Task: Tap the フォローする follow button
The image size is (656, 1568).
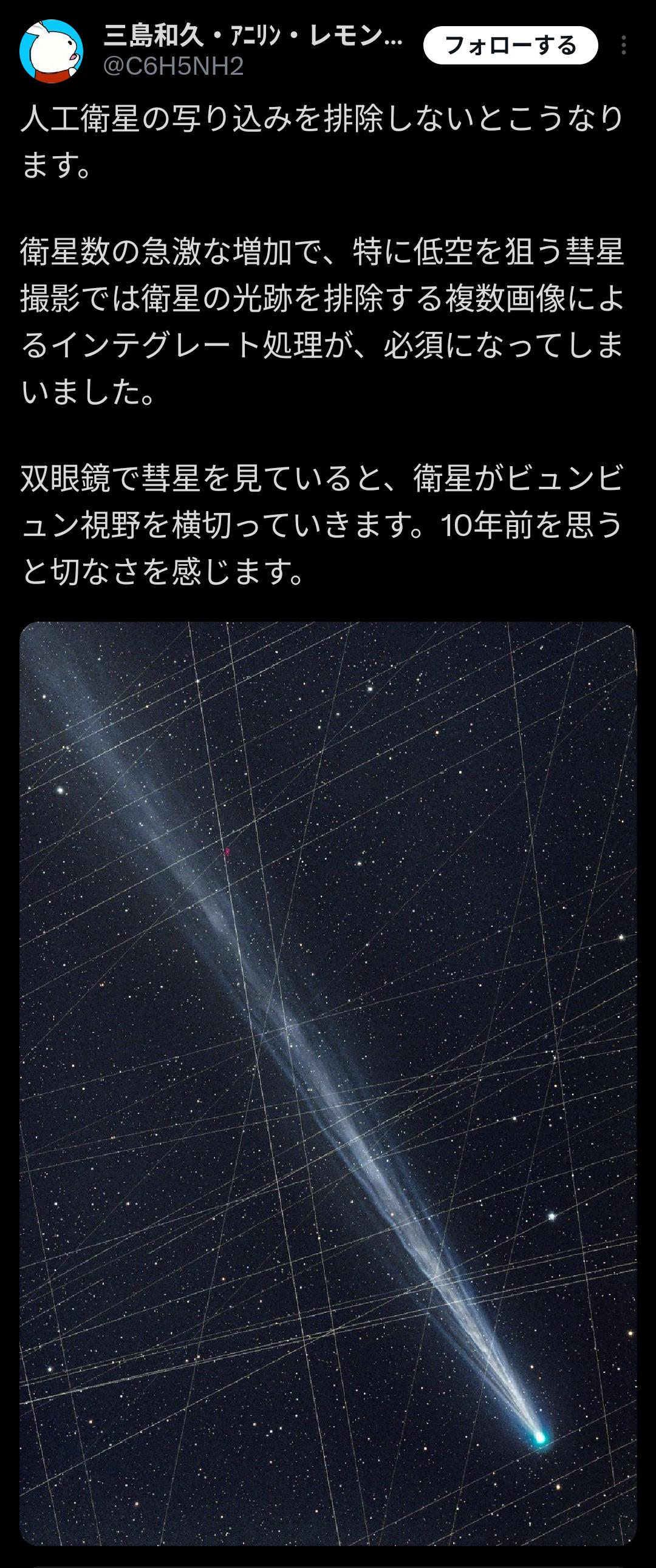Action: point(510,46)
